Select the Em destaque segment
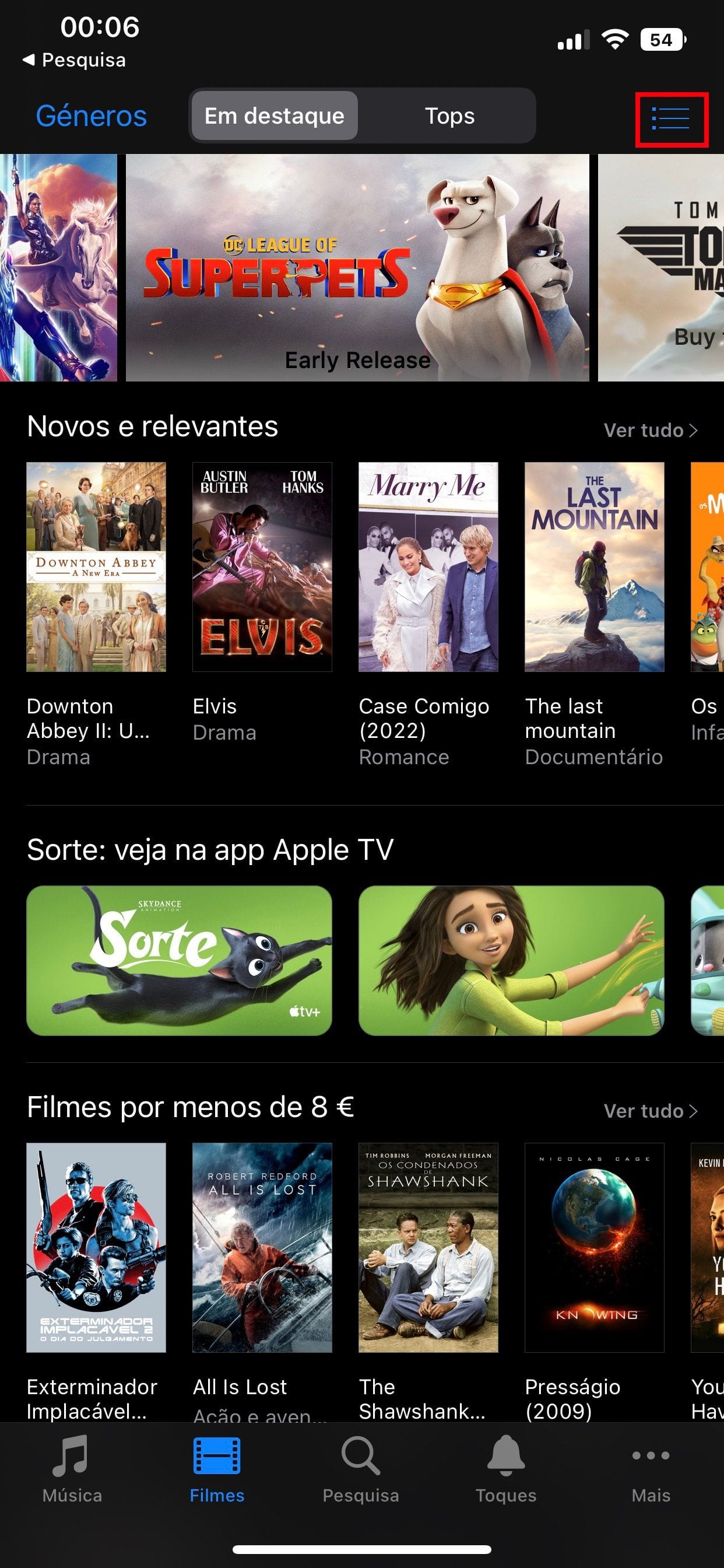The width and height of the screenshot is (724, 1568). pos(275,116)
